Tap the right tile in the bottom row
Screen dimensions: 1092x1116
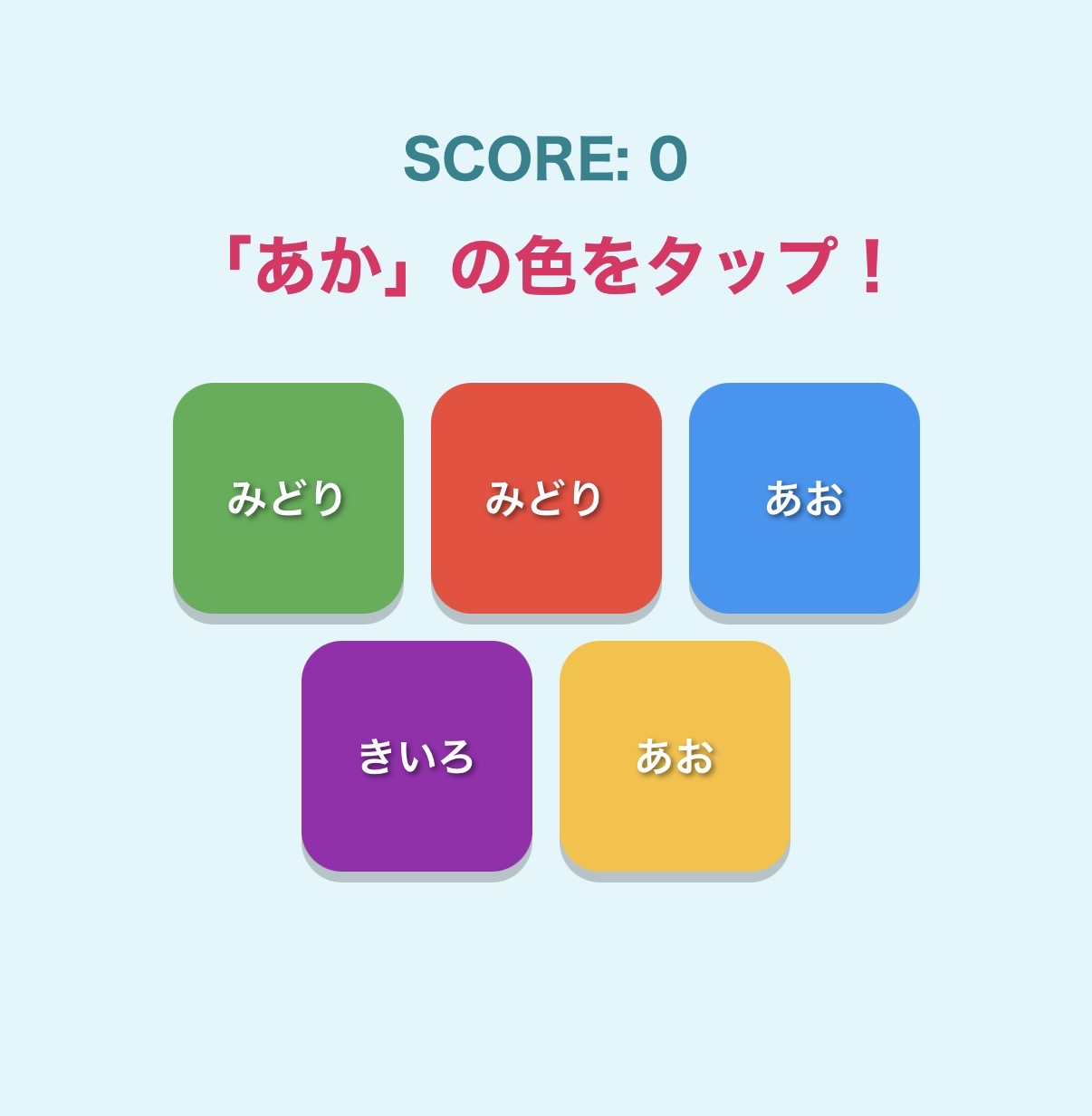(677, 756)
